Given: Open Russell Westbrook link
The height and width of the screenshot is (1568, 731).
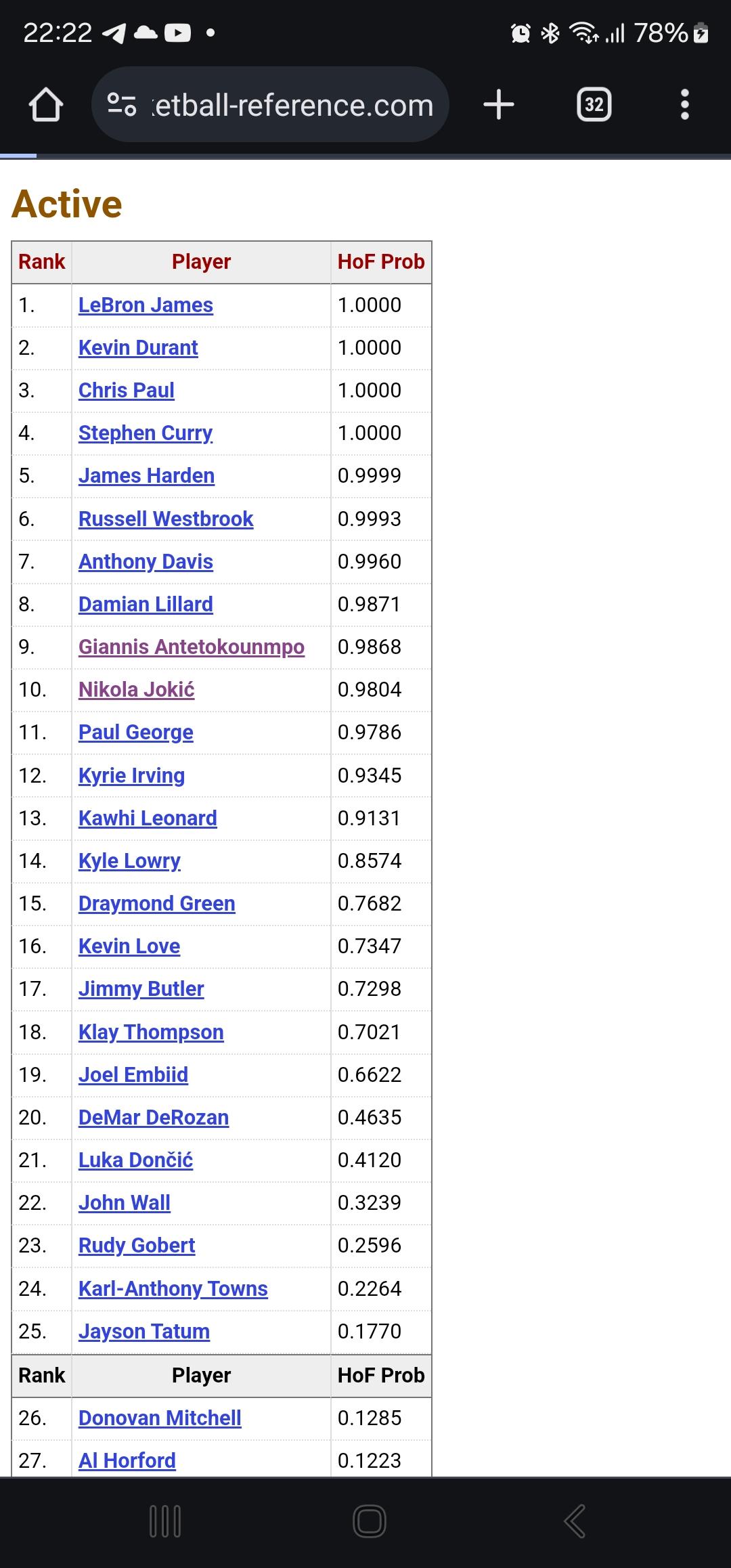Looking at the screenshot, I should click(x=166, y=519).
